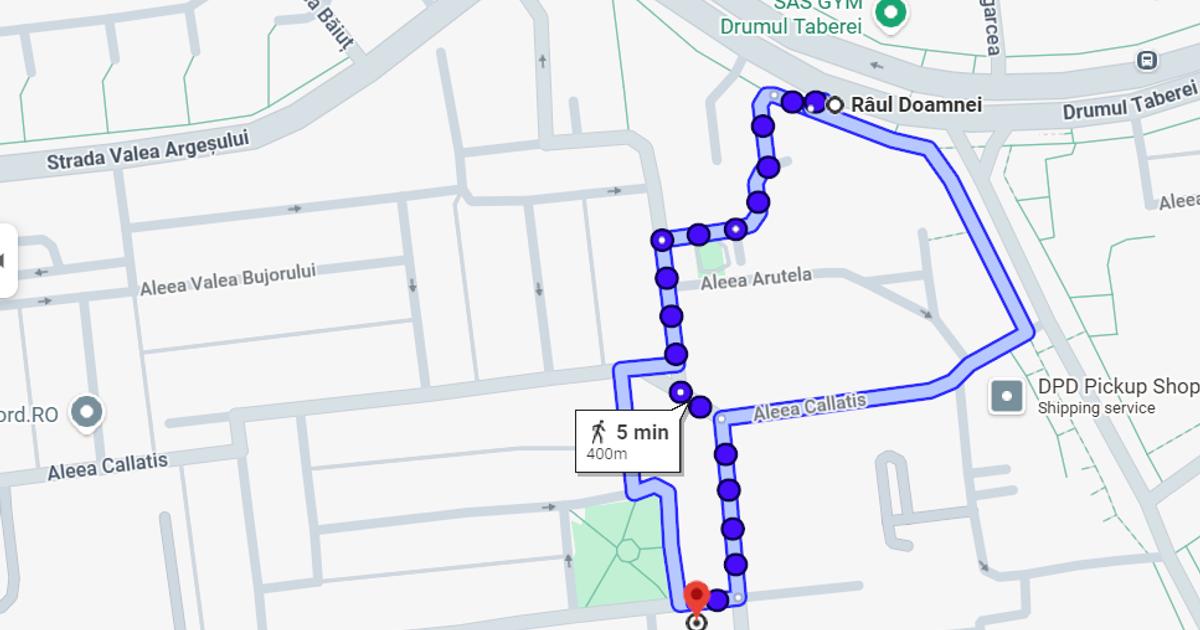Select the 5 min walking route label
Image resolution: width=1200 pixels, height=630 pixels.
(629, 441)
